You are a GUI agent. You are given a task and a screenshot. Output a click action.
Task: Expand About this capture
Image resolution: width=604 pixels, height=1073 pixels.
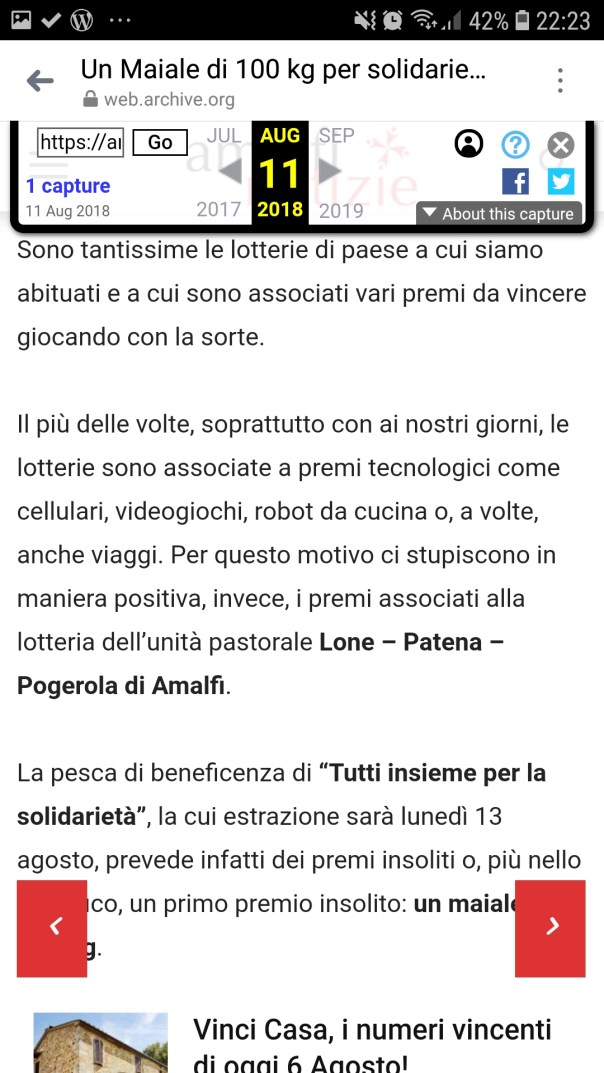pyautogui.click(x=499, y=213)
